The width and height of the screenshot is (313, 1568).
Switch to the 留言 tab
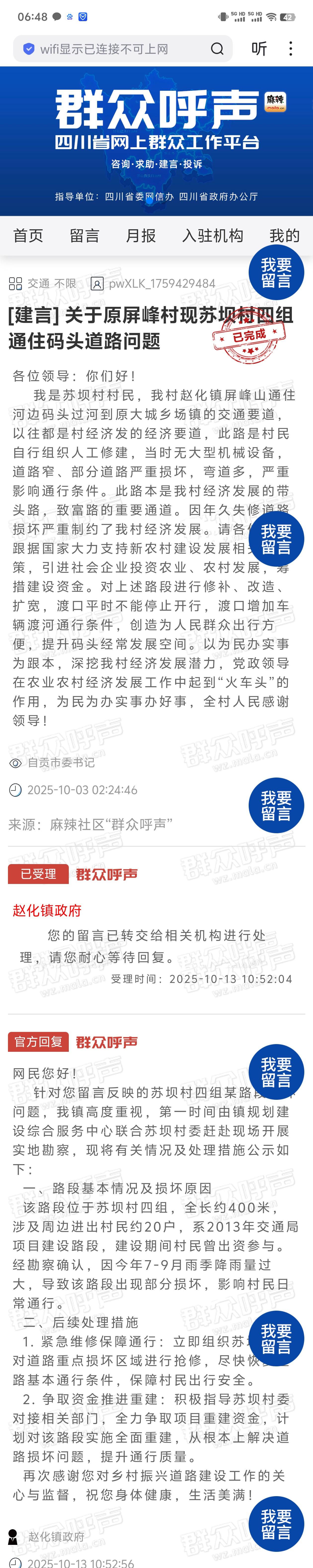point(84,235)
